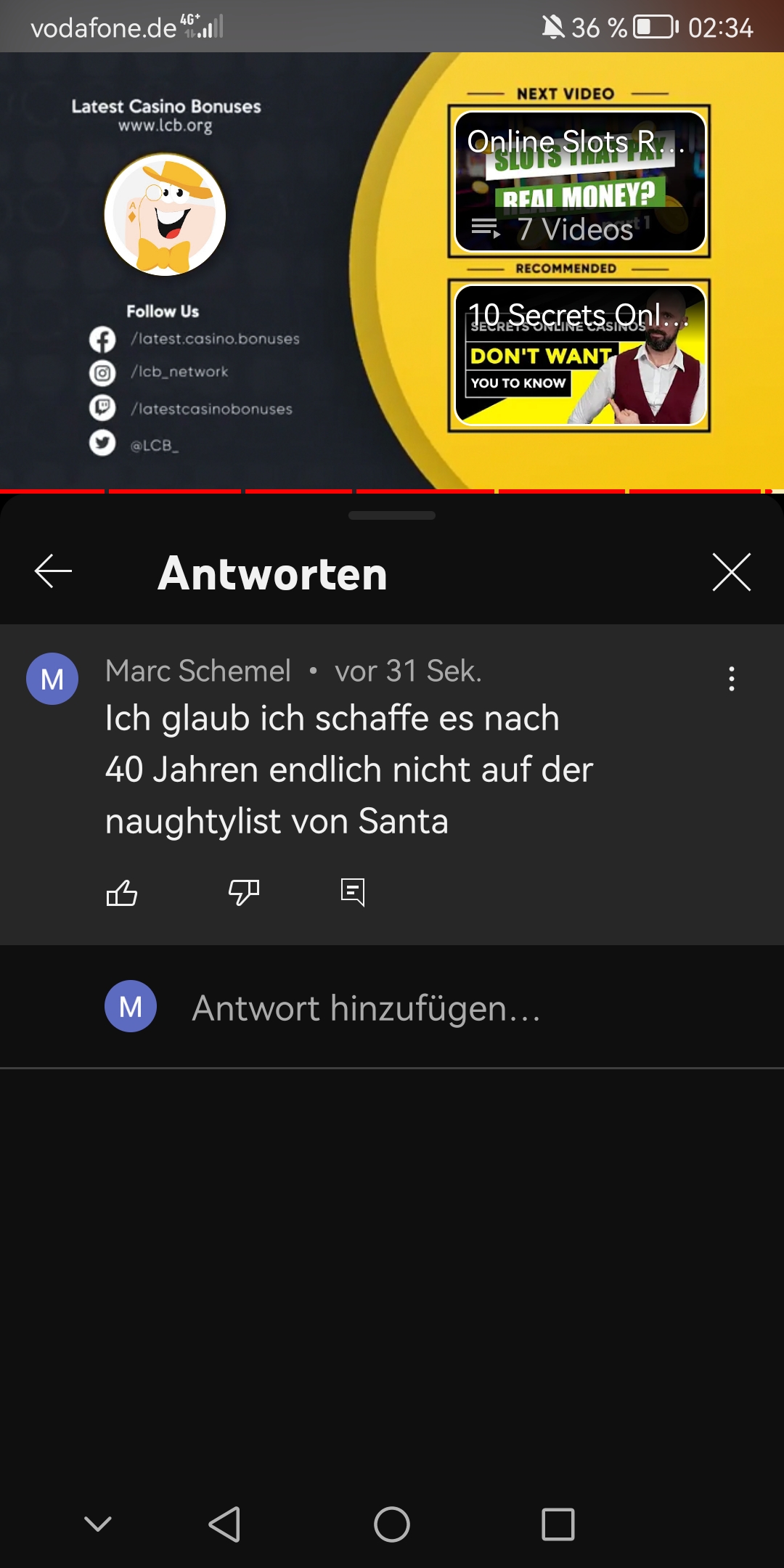Open the 'Online Slots R…' playlist card
This screenshot has height=1568, width=784.
tap(579, 181)
